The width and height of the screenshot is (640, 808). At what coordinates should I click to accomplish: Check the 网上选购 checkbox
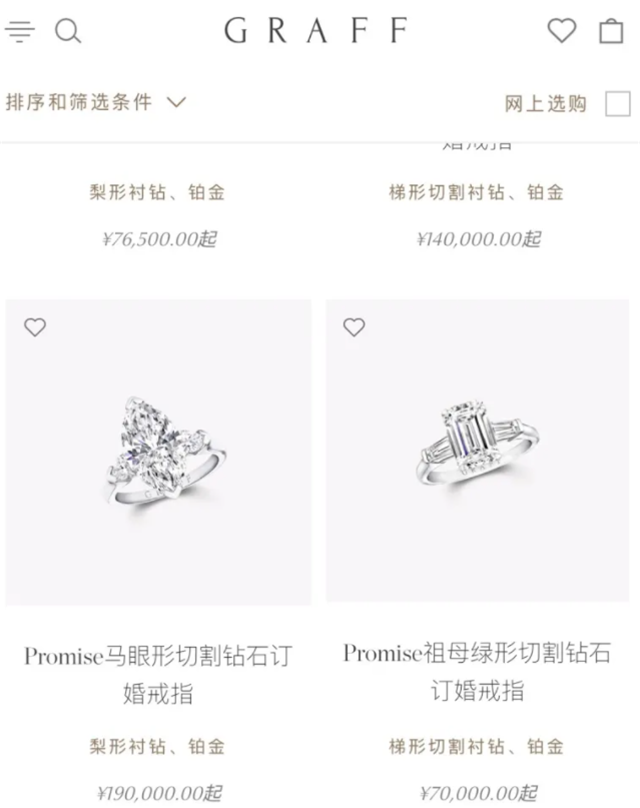618,103
